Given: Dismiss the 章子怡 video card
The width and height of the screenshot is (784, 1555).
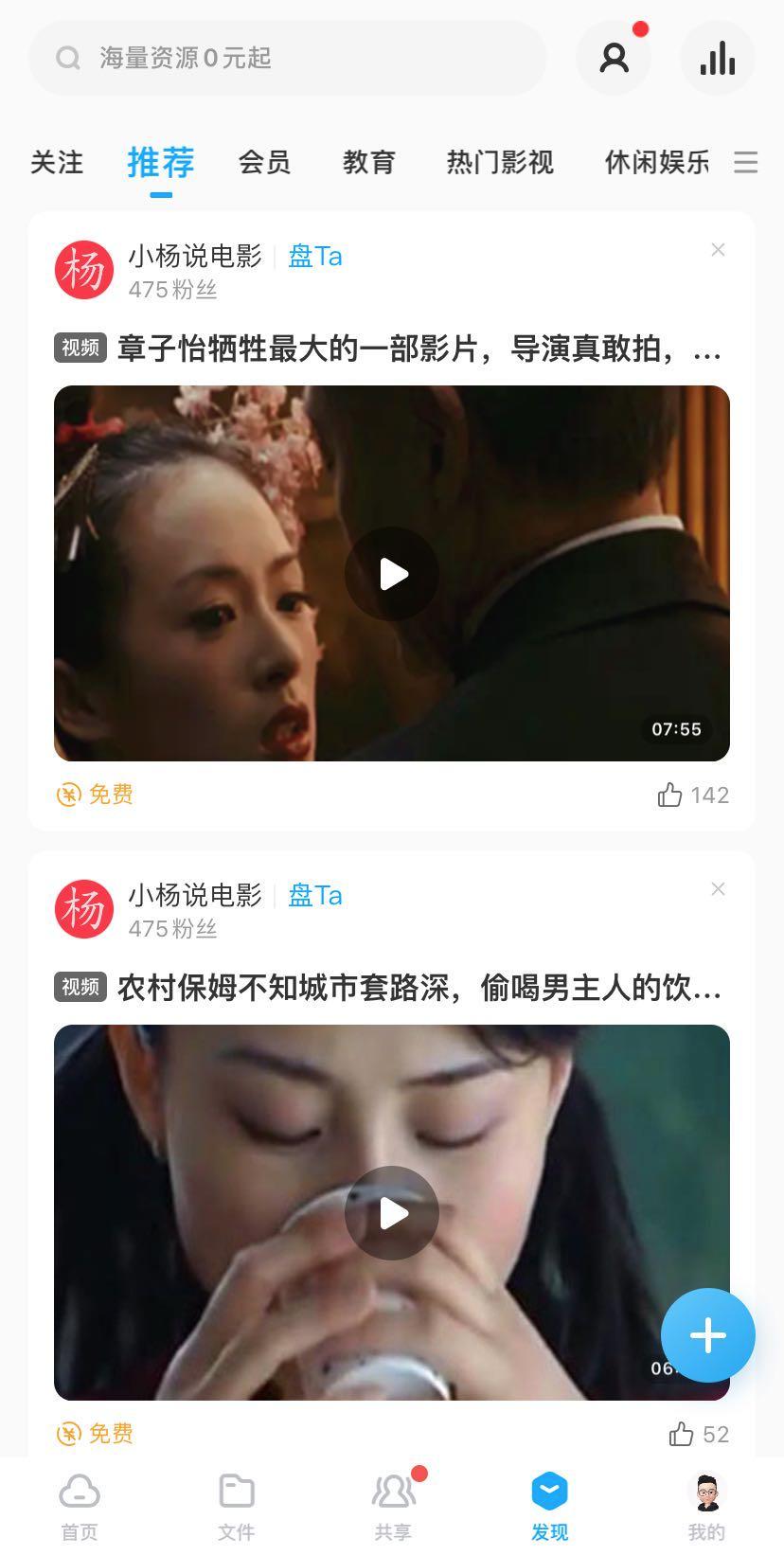Looking at the screenshot, I should tap(718, 250).
